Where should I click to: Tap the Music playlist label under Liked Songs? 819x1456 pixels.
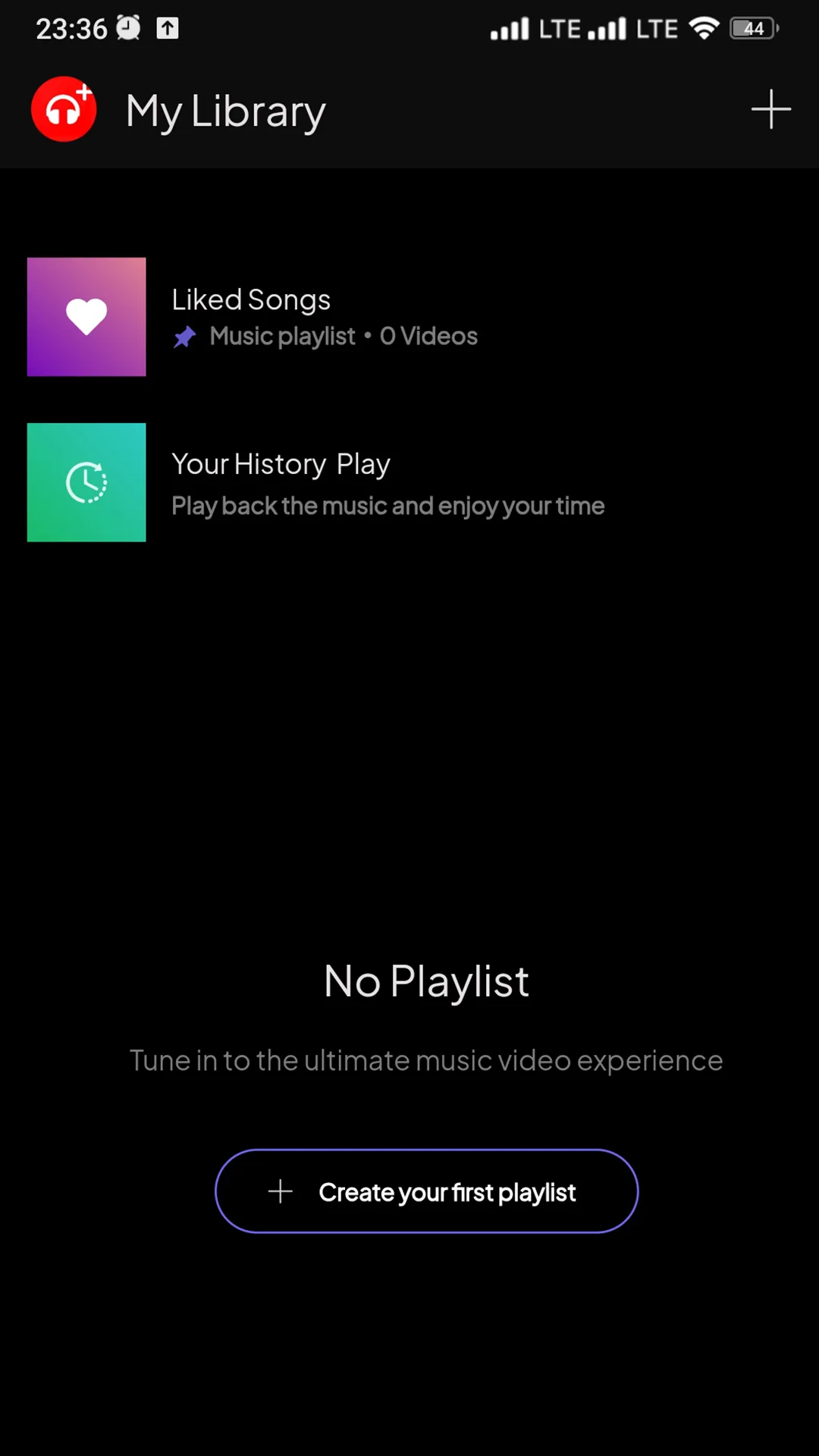pyautogui.click(x=282, y=336)
